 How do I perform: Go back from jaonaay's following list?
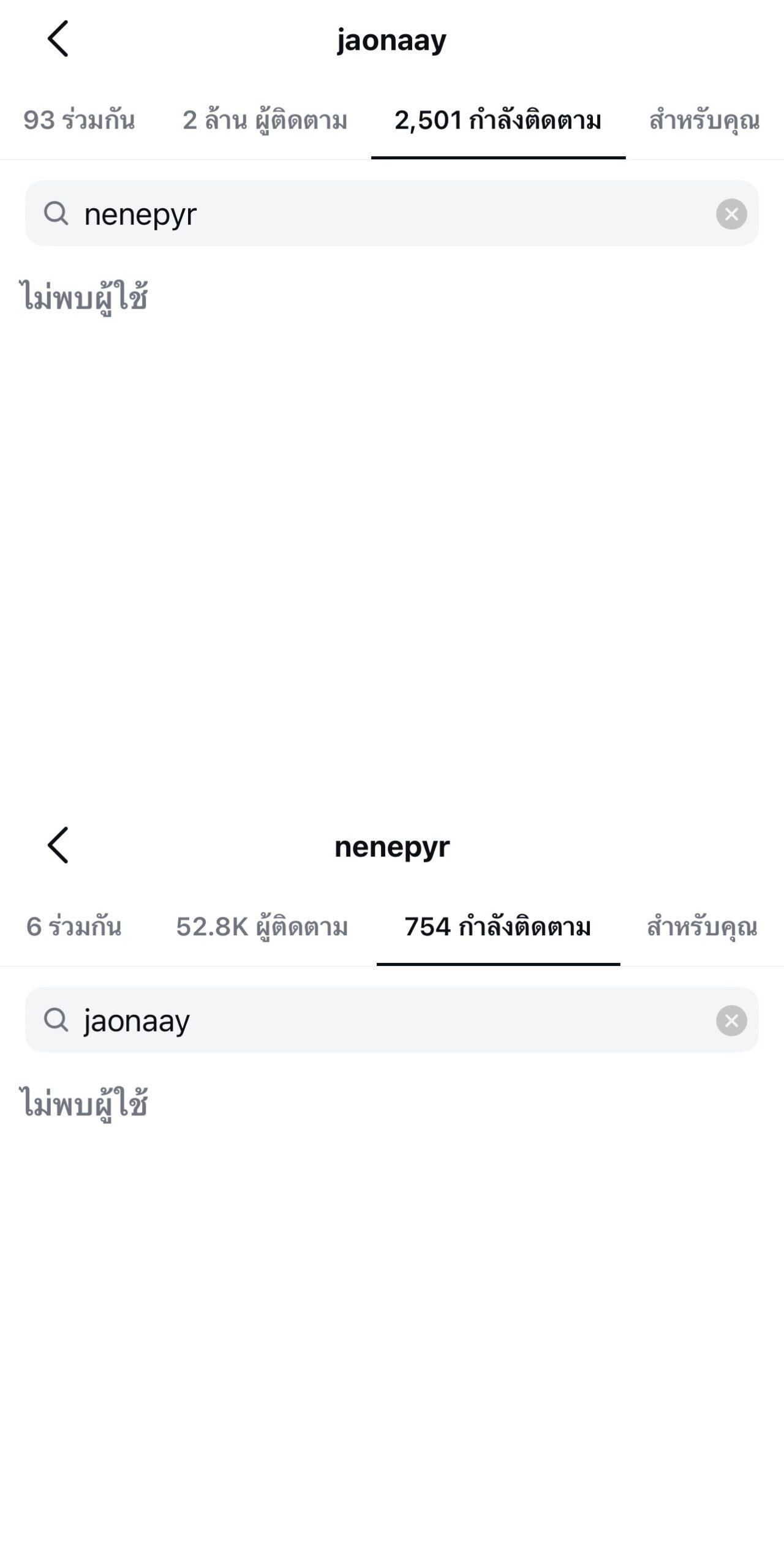click(x=58, y=39)
